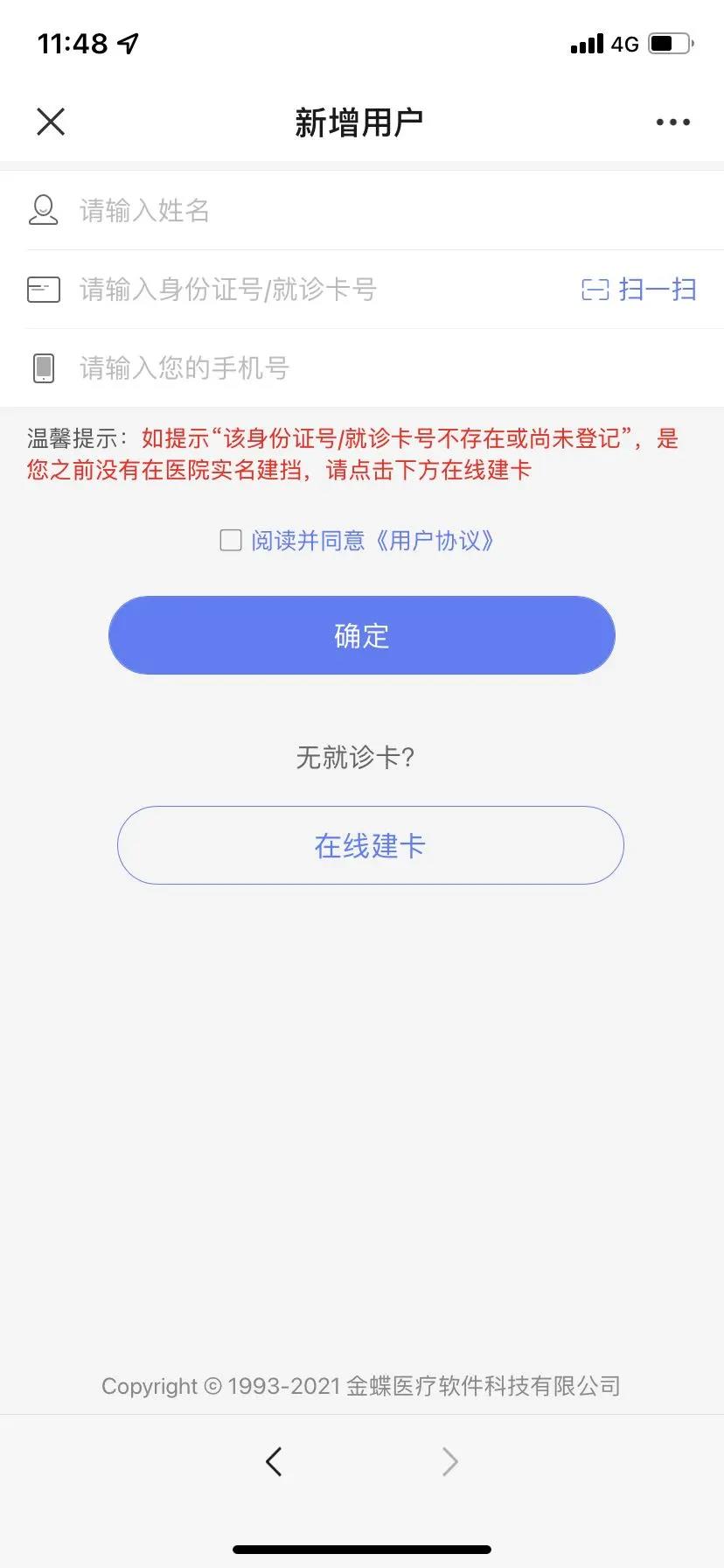Tap the 确定 confirm button
Screen dimensions: 724x1568
362,635
